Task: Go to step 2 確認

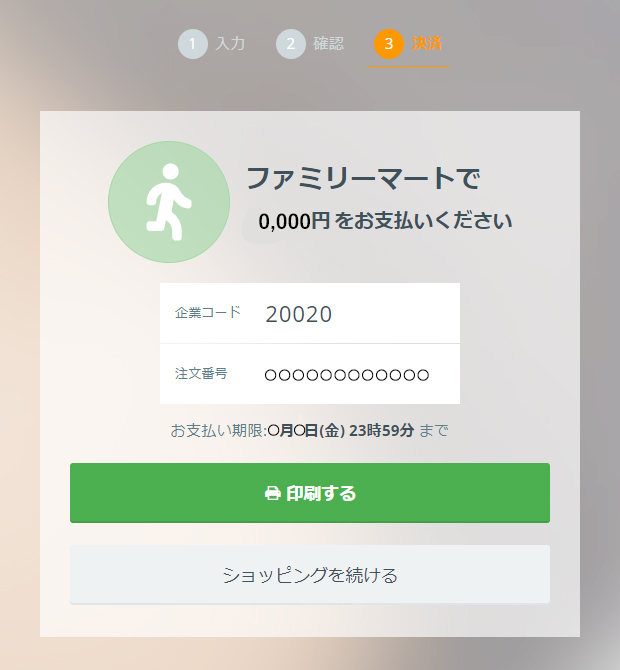Action: coord(310,44)
